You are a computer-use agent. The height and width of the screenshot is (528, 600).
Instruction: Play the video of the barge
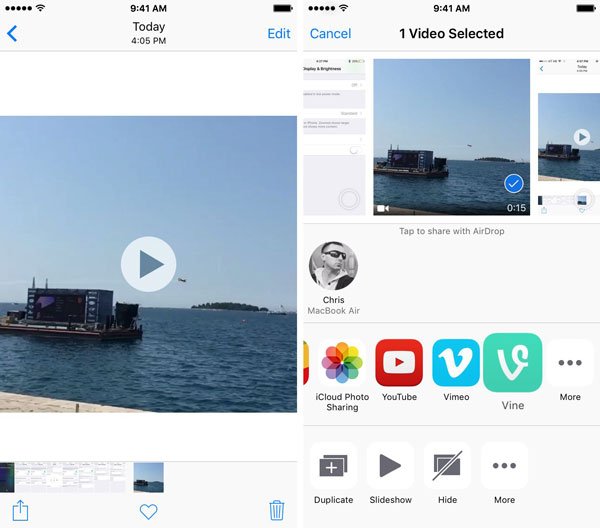click(x=149, y=264)
